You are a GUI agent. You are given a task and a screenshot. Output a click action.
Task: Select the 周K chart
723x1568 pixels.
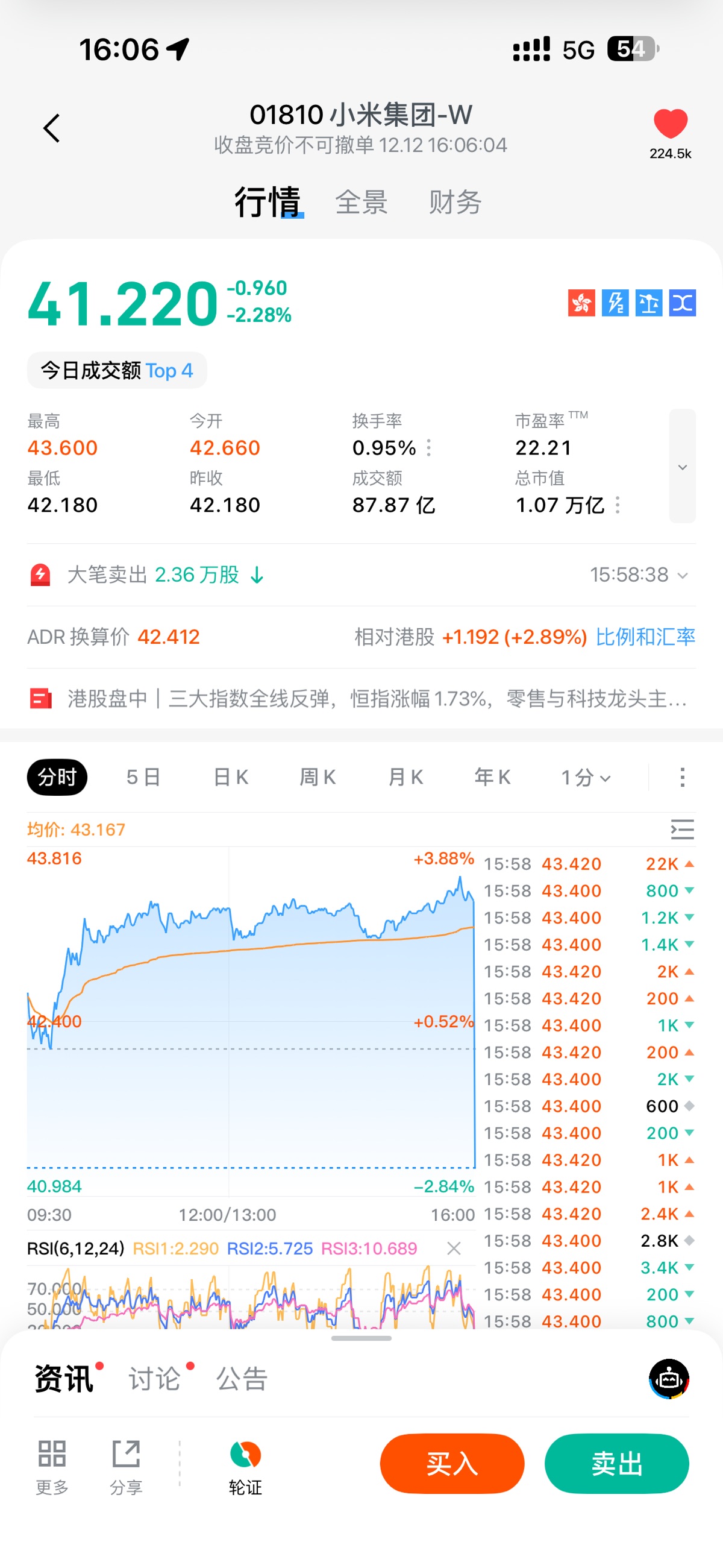click(x=318, y=777)
